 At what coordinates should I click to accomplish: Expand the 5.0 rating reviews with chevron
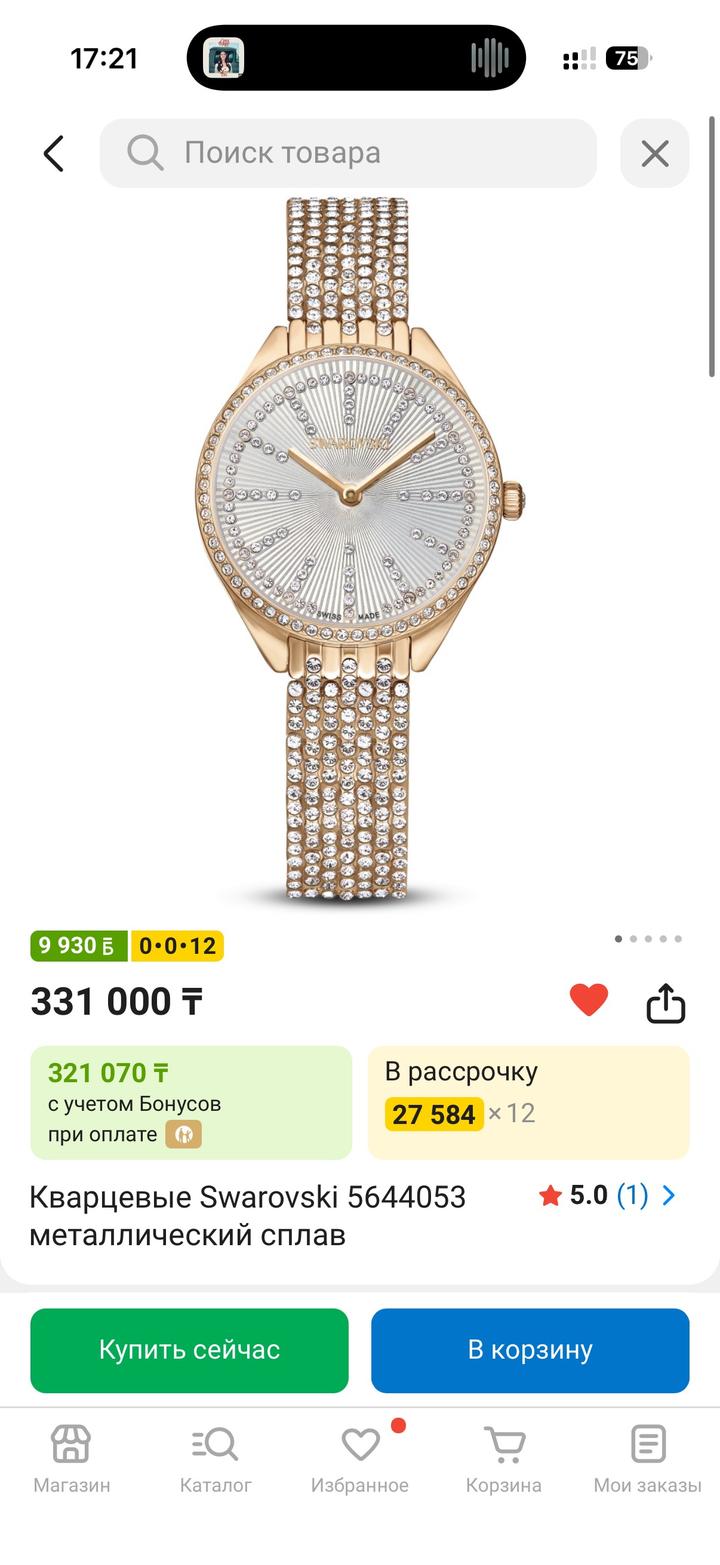click(x=668, y=1195)
